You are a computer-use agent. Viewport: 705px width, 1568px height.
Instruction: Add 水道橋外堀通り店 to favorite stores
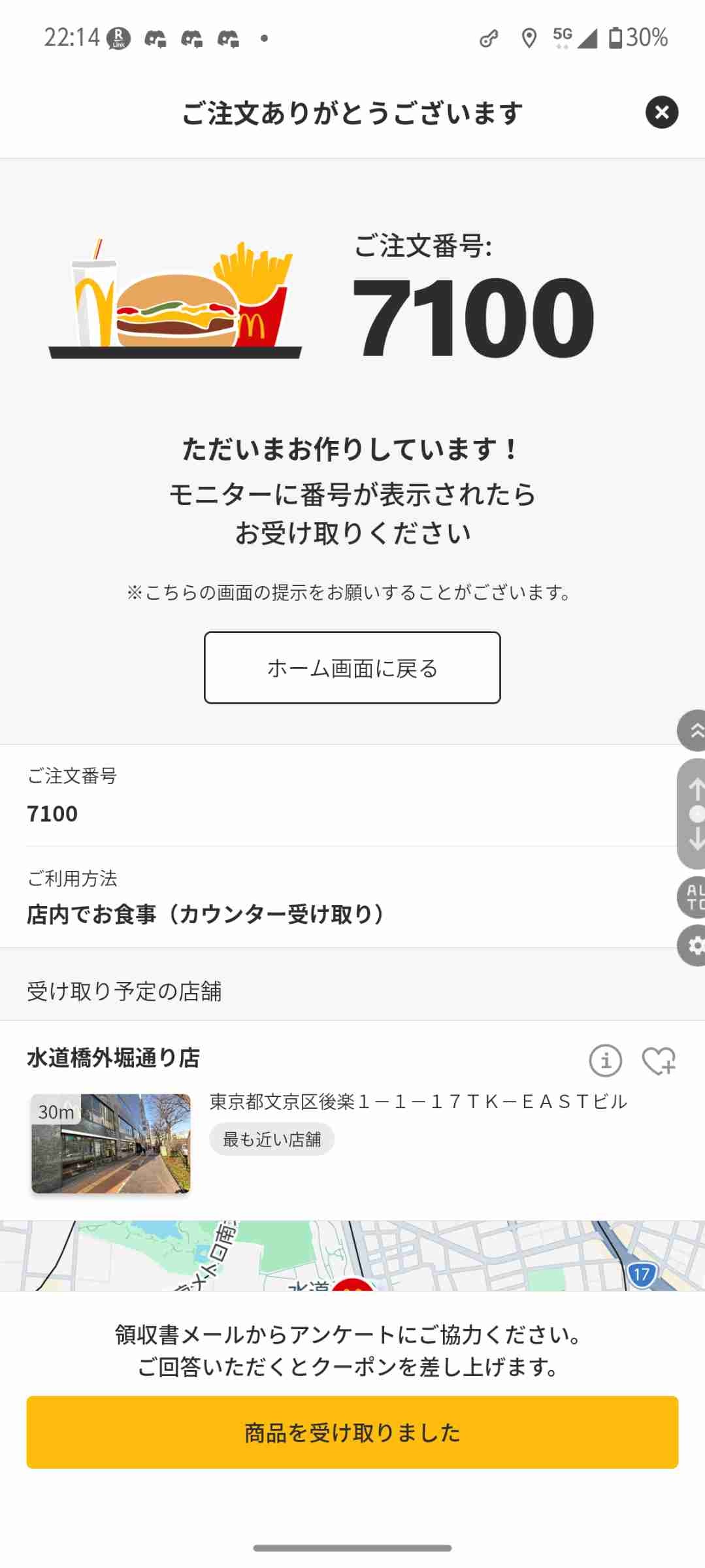point(658,1060)
